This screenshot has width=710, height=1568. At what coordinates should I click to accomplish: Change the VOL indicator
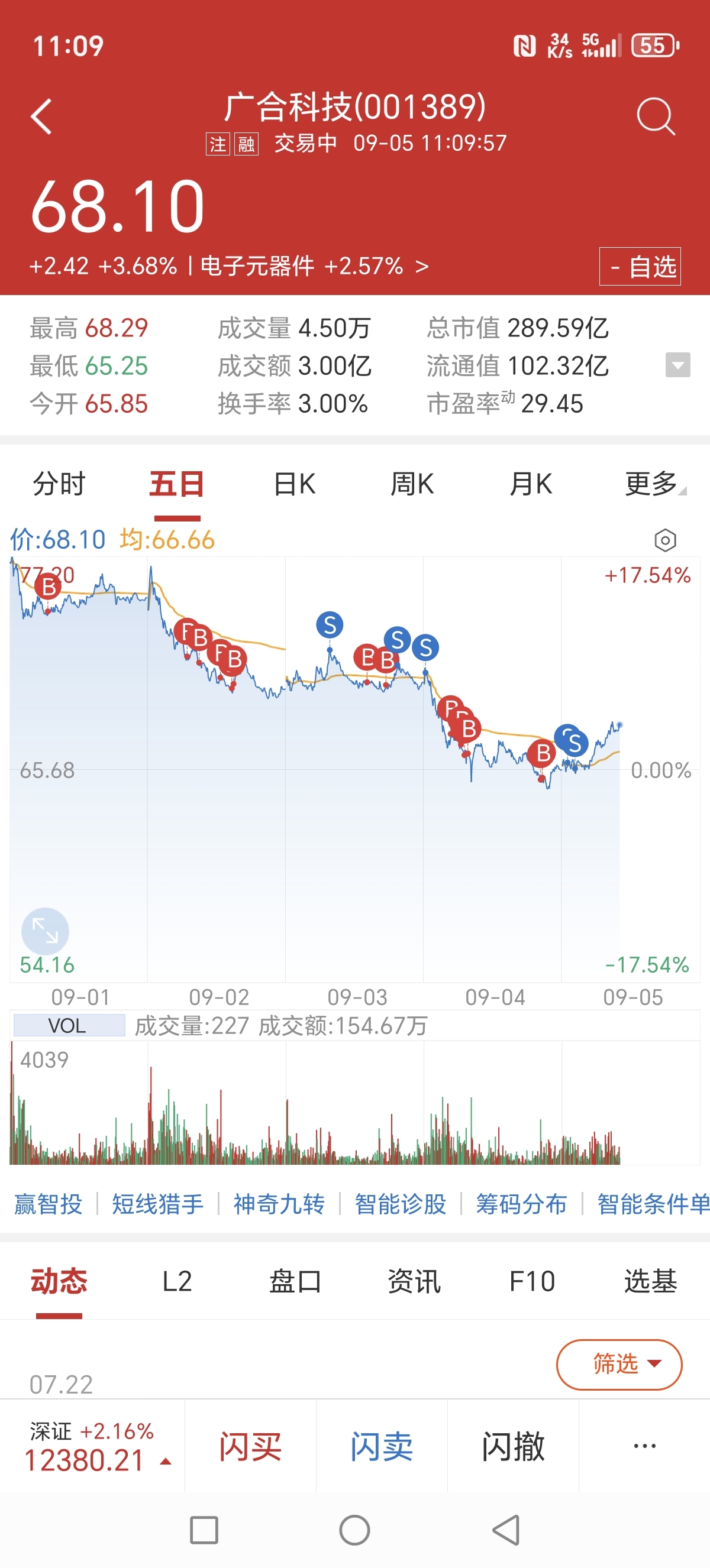tap(69, 1026)
